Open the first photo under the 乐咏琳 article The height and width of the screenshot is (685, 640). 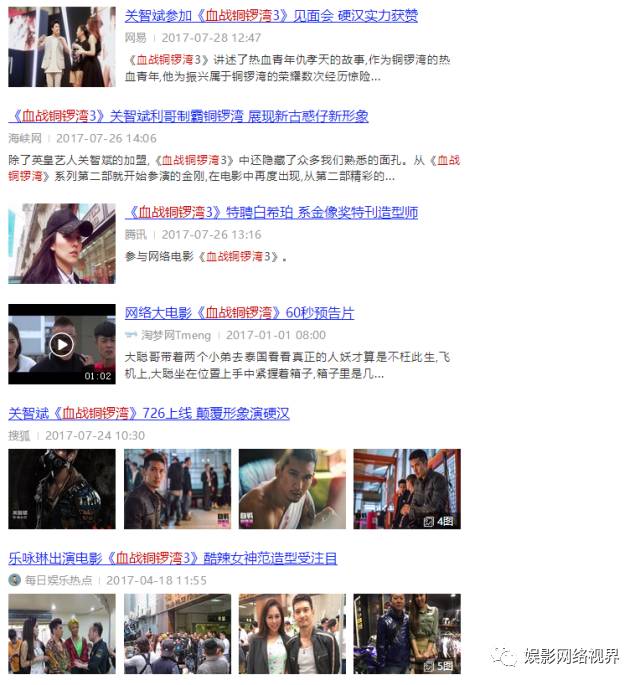61,633
